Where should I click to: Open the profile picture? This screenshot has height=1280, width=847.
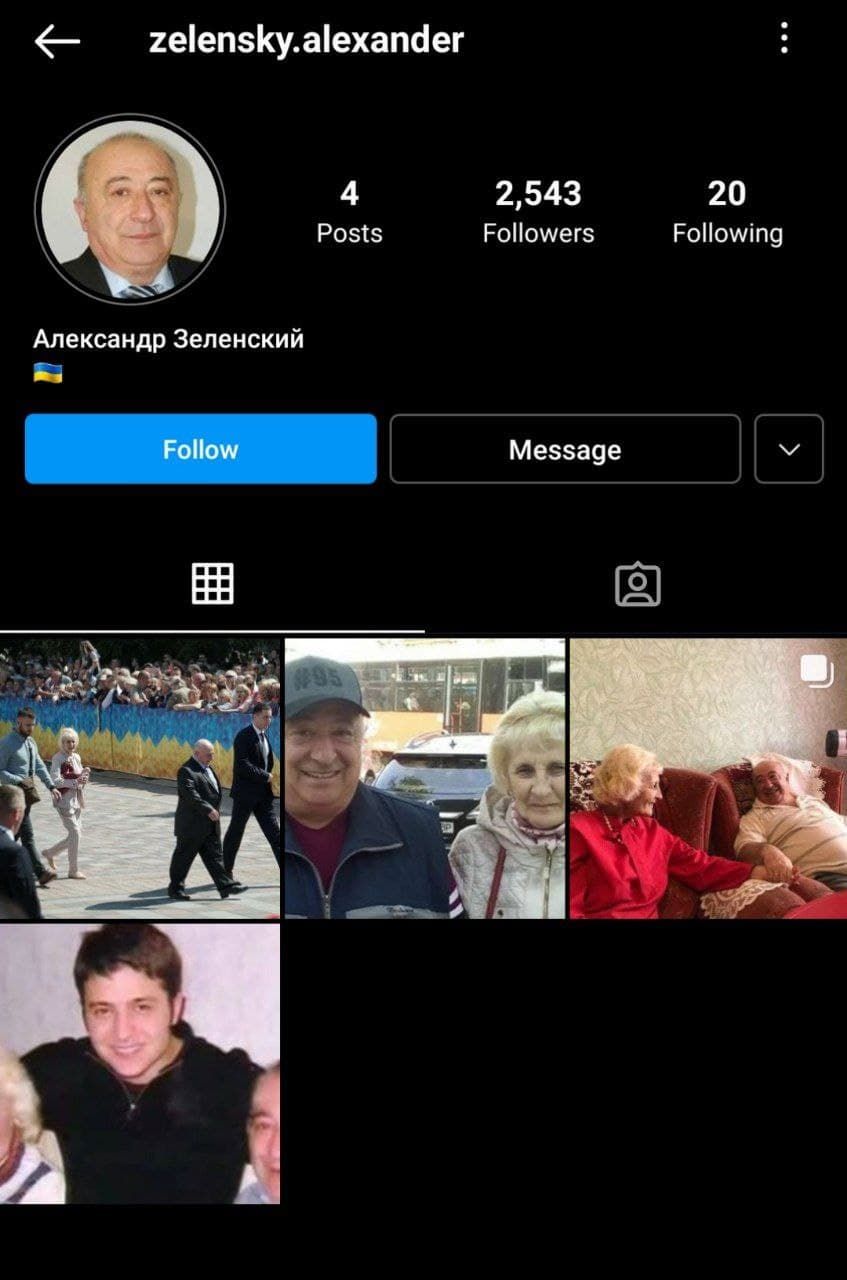[130, 208]
